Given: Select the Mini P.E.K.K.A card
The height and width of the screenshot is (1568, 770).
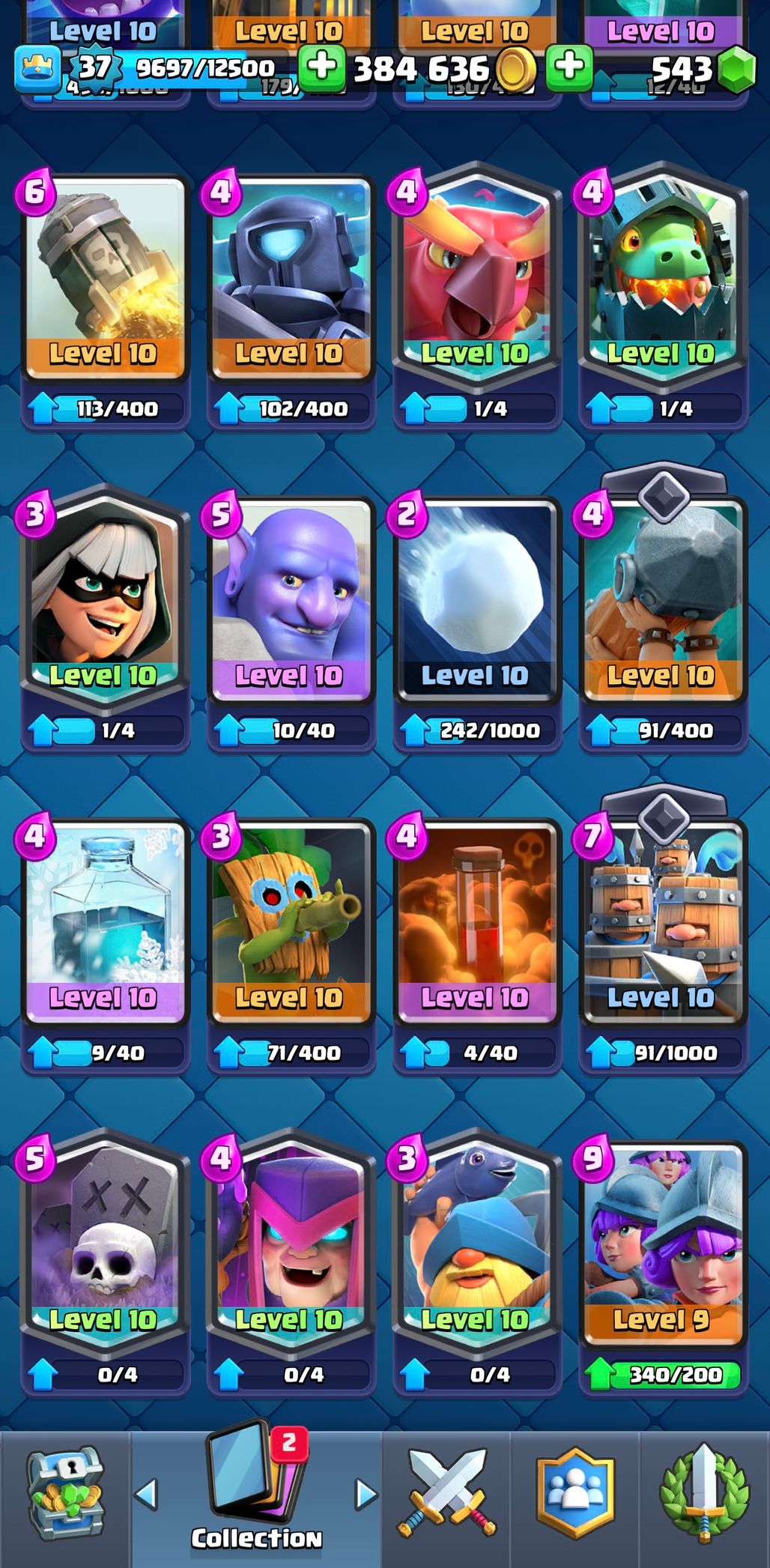Looking at the screenshot, I should pyautogui.click(x=291, y=277).
